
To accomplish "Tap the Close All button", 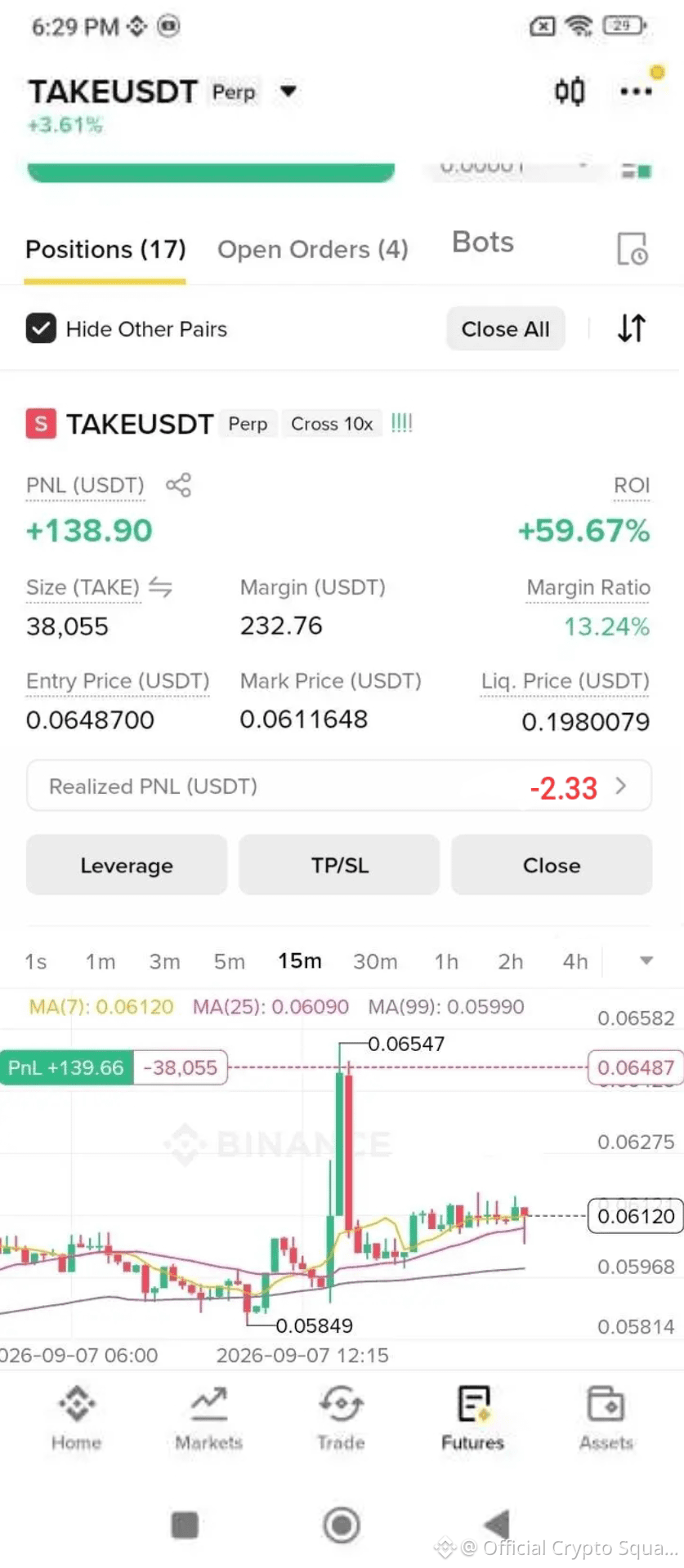I will [x=505, y=329].
